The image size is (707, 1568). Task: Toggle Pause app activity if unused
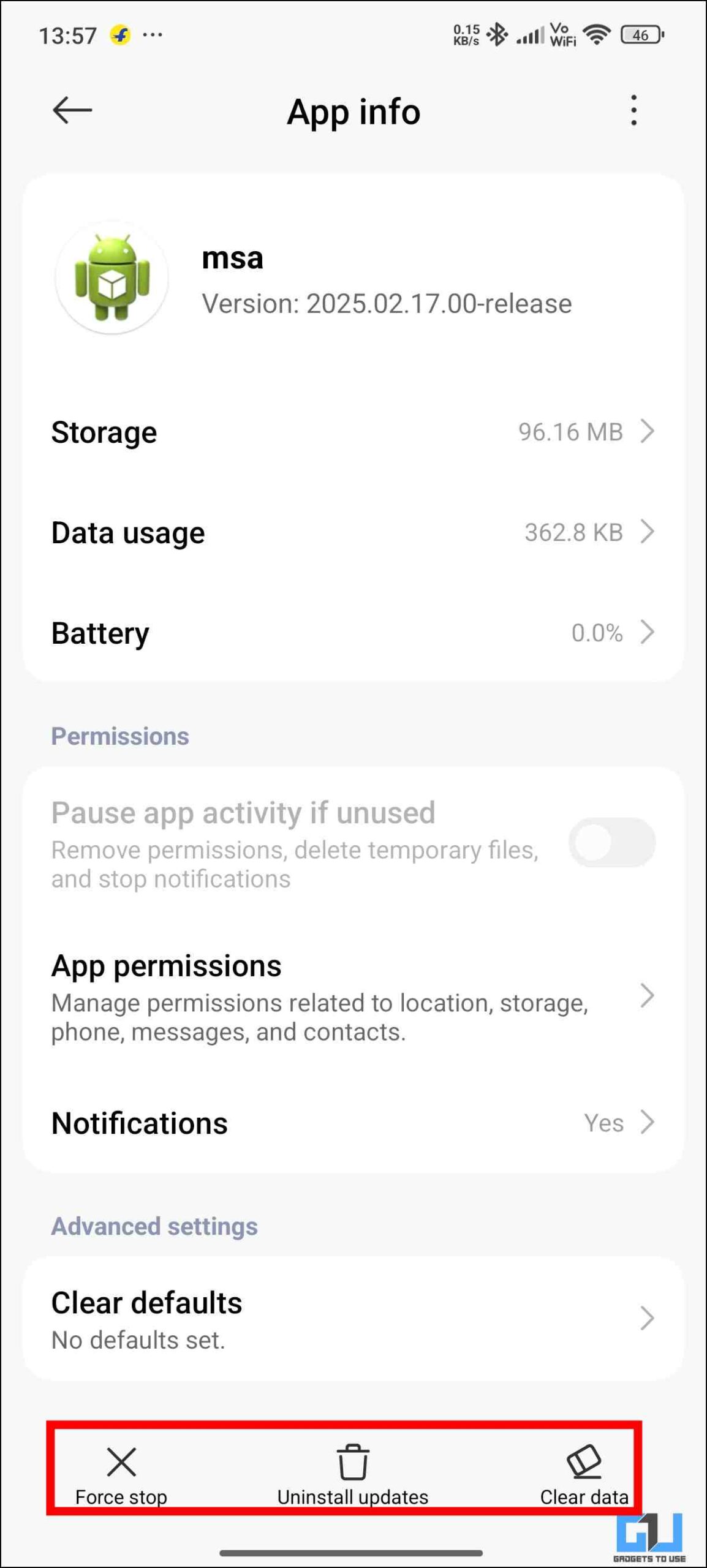pyautogui.click(x=612, y=842)
